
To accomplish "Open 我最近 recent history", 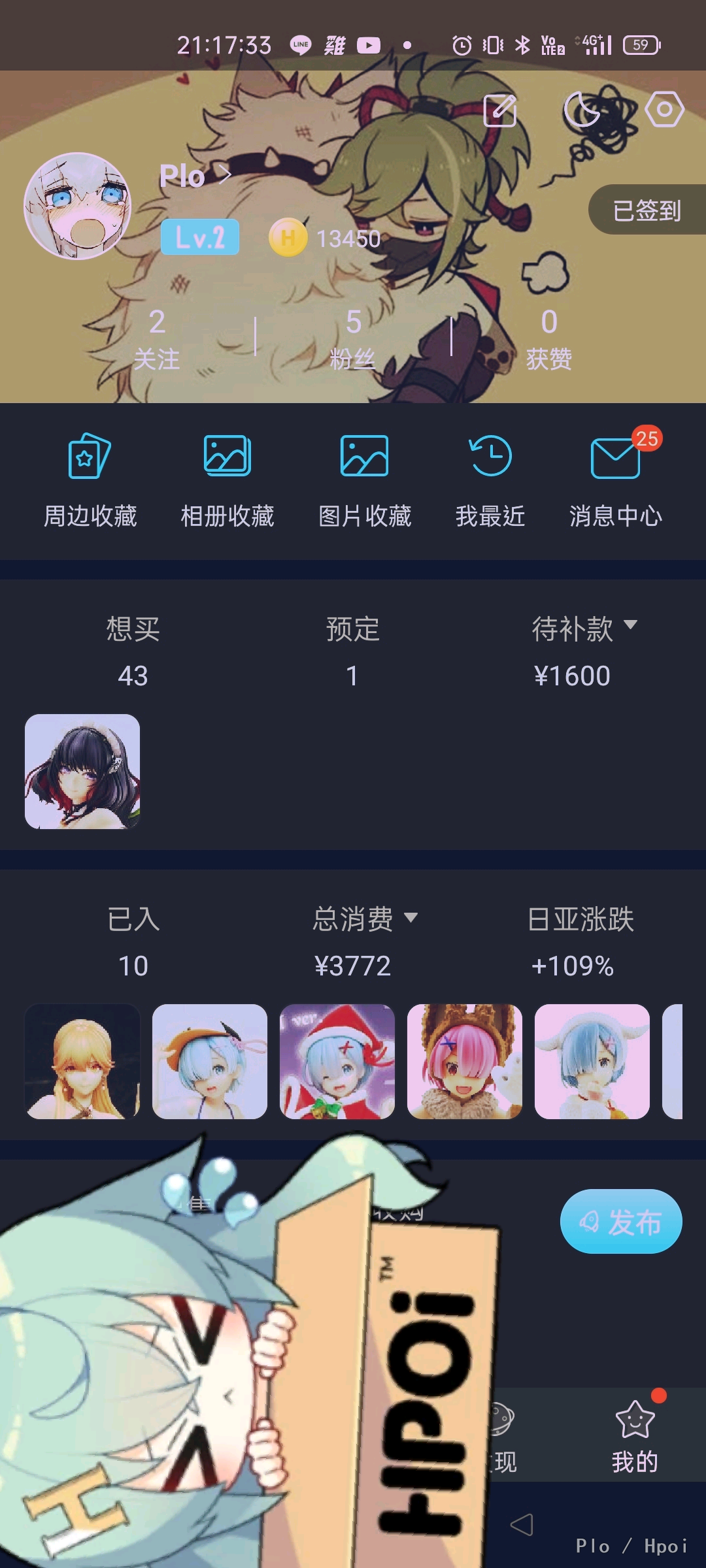I will (490, 480).
